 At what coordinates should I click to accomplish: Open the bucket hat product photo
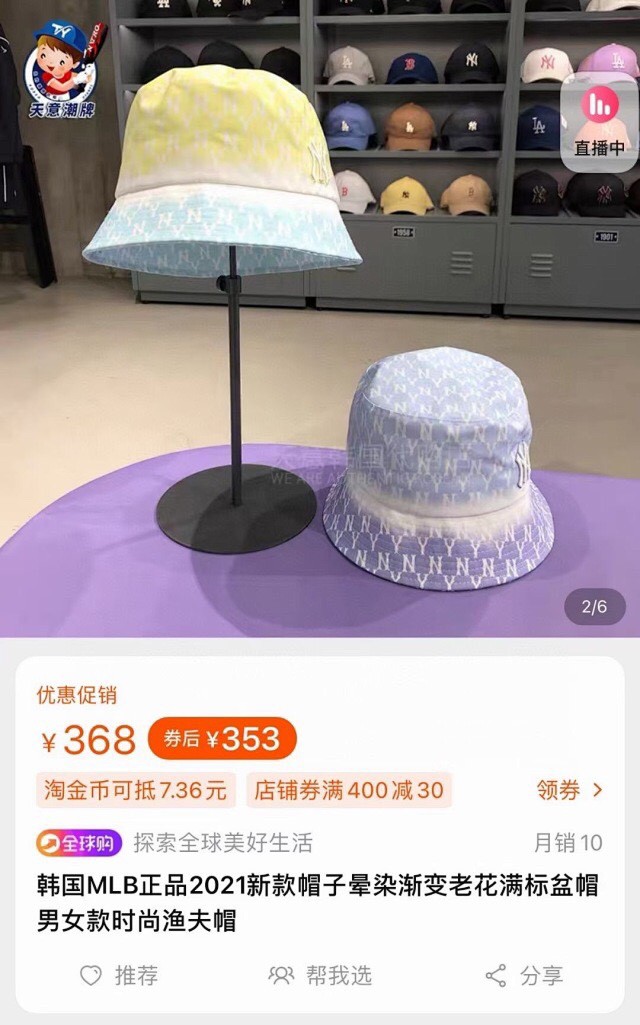pos(320,318)
